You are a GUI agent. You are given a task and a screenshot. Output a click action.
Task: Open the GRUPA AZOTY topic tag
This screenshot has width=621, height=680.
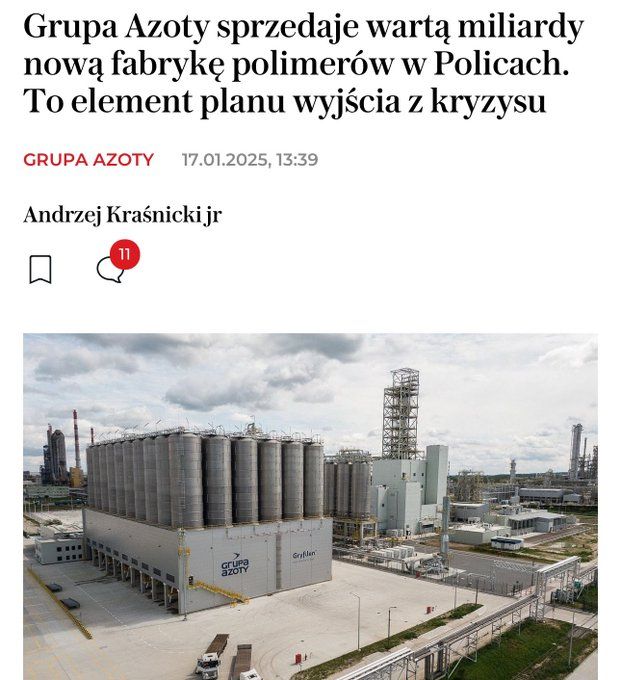88,160
